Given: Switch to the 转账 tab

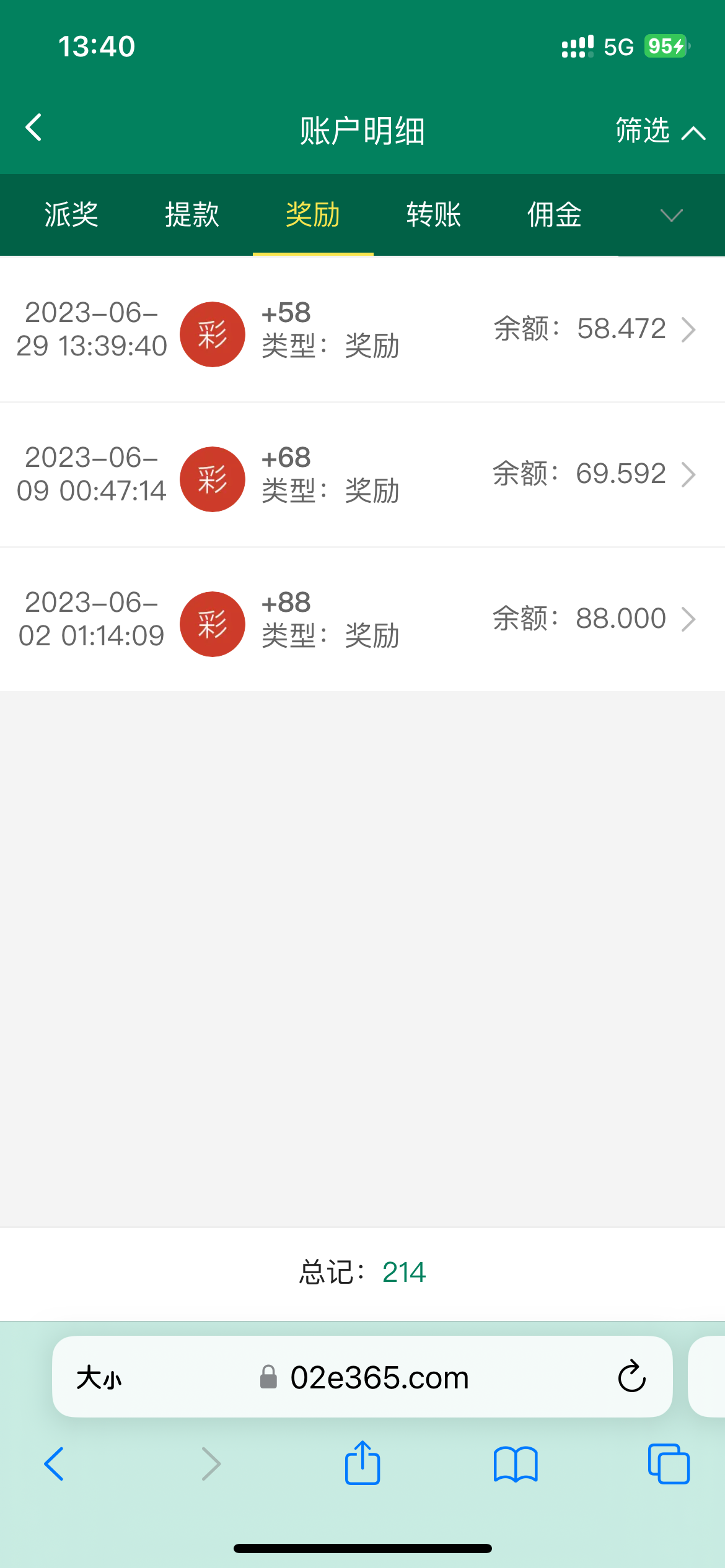Looking at the screenshot, I should point(434,215).
